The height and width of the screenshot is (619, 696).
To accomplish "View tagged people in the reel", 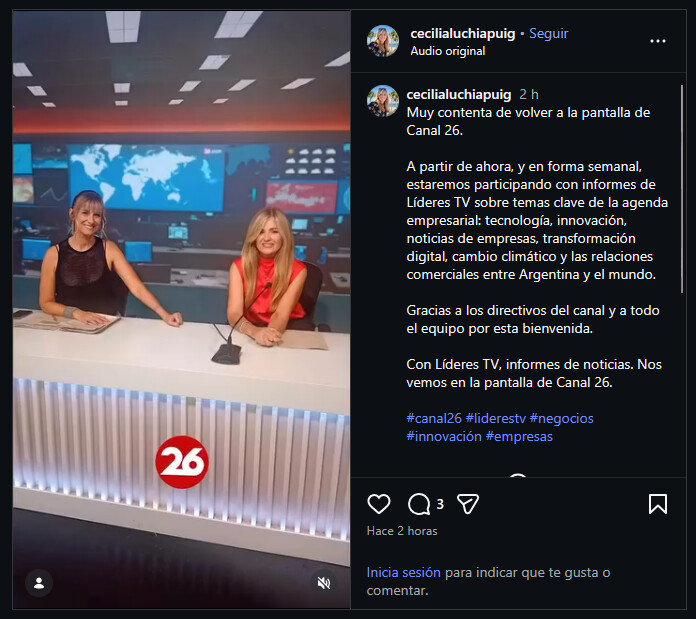I will (39, 583).
